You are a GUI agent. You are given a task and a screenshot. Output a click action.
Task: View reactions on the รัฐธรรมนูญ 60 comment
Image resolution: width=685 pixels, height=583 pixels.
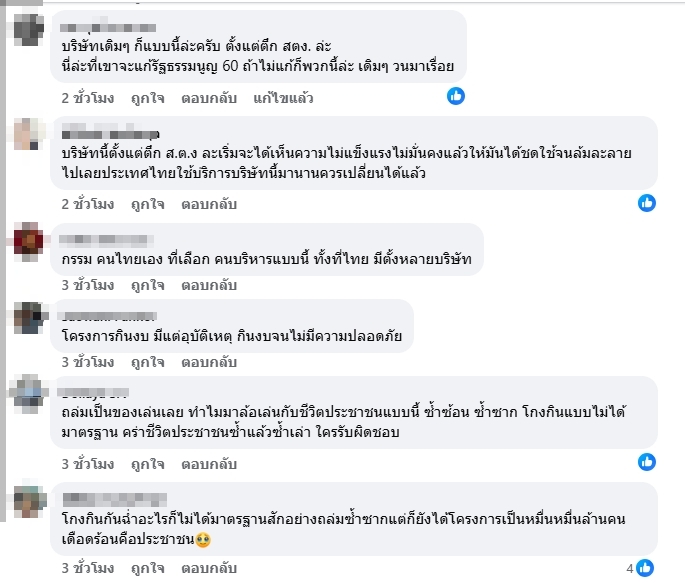[456, 96]
